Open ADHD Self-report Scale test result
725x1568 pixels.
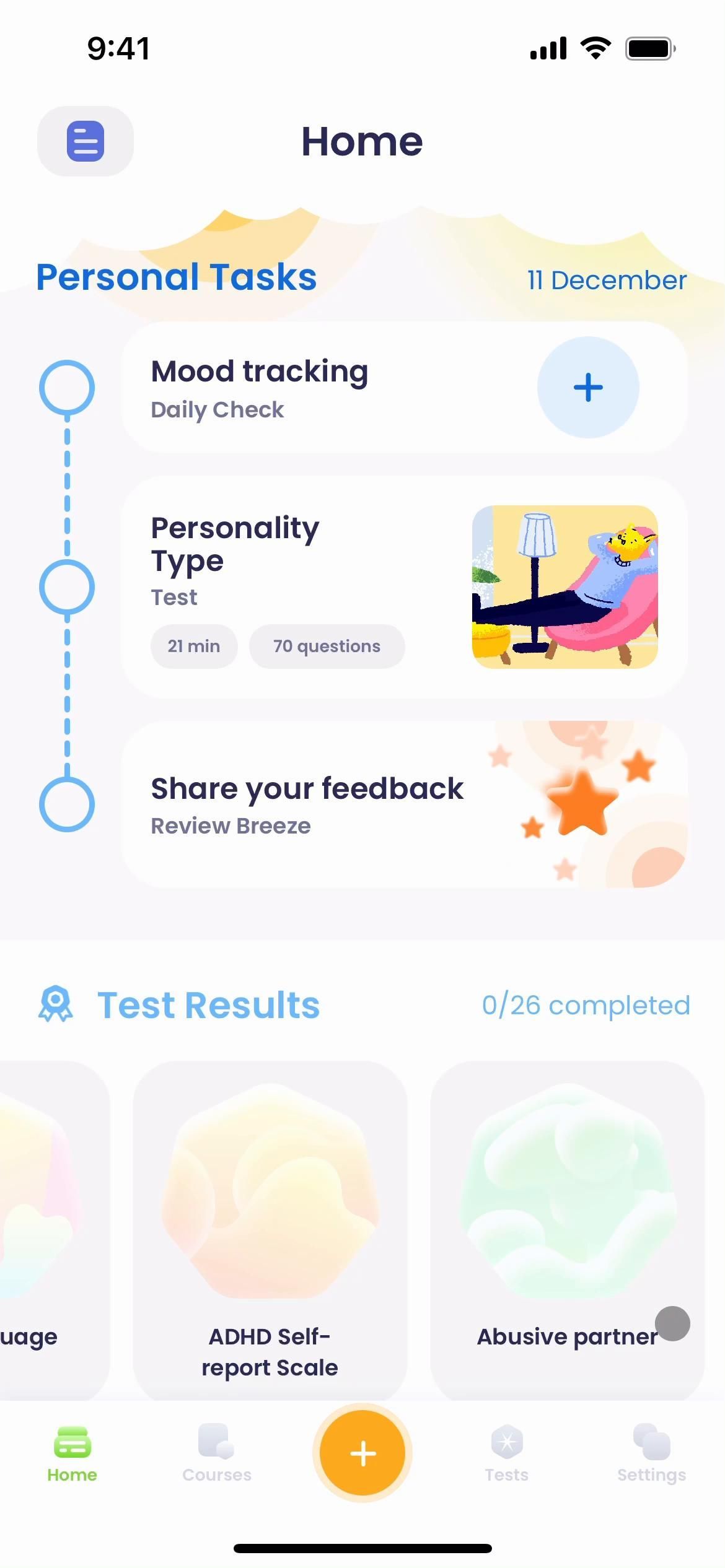pos(270,1229)
